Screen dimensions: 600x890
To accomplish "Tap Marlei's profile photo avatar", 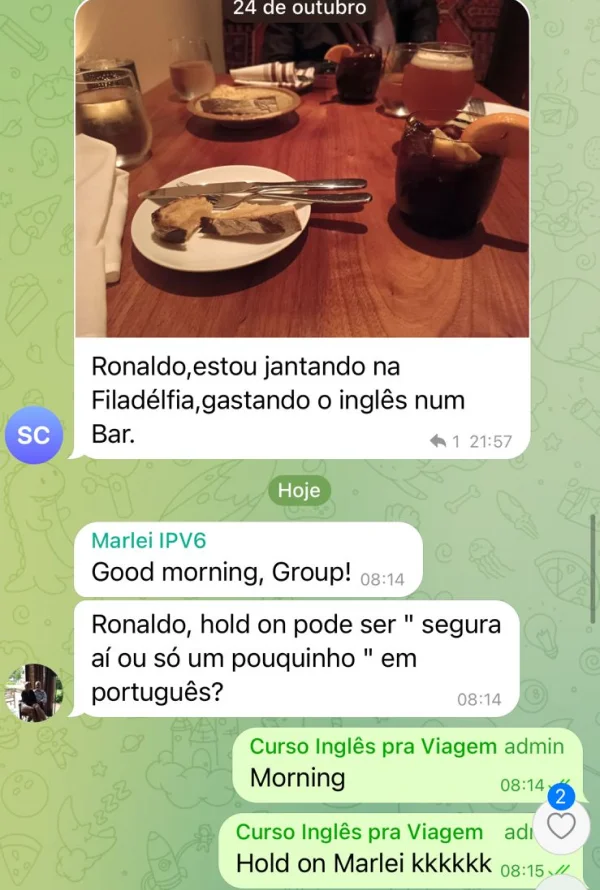I will coord(34,692).
